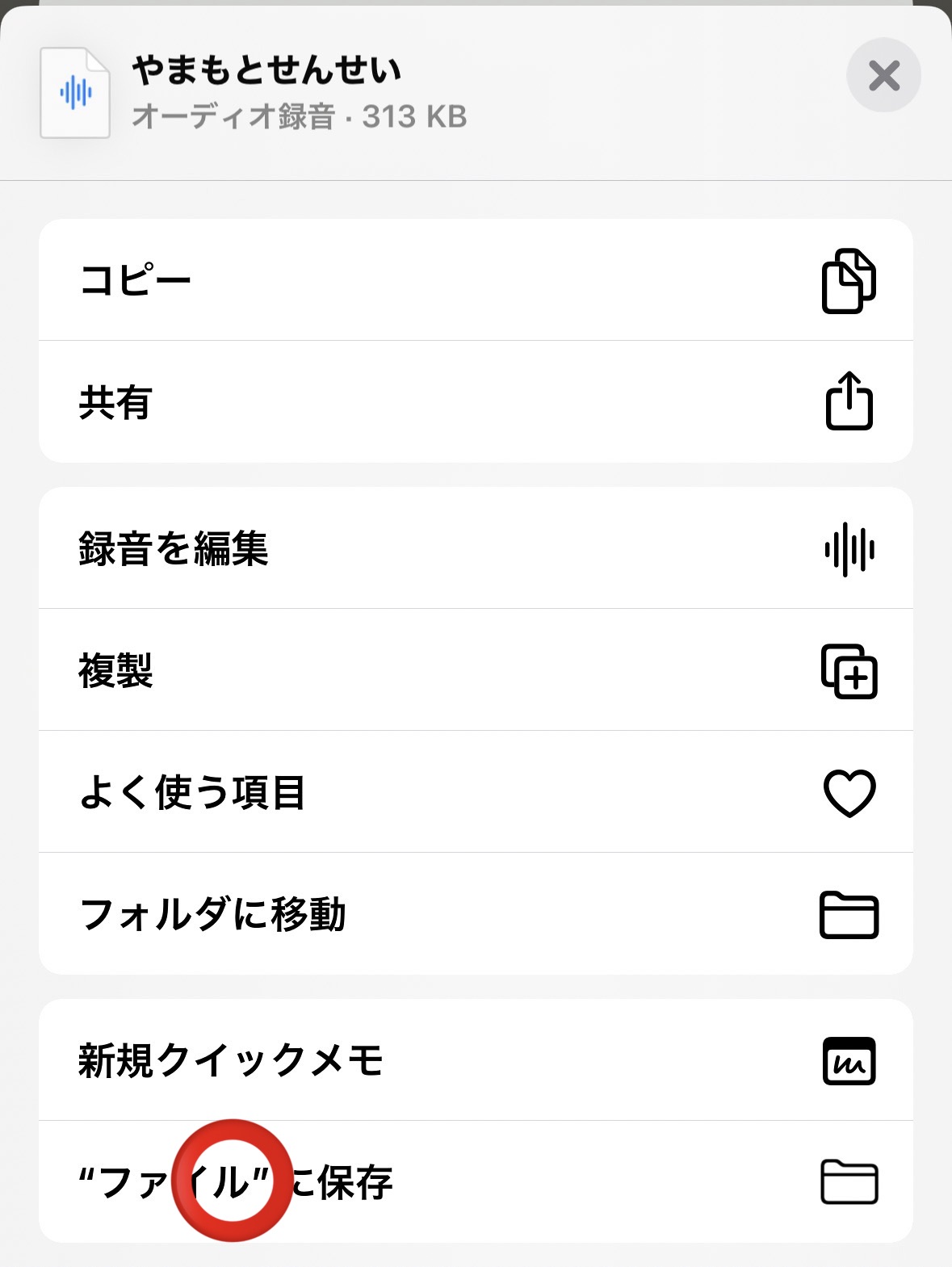Duplicate the recording with 複製
The width and height of the screenshot is (952, 1267).
pos(475,670)
